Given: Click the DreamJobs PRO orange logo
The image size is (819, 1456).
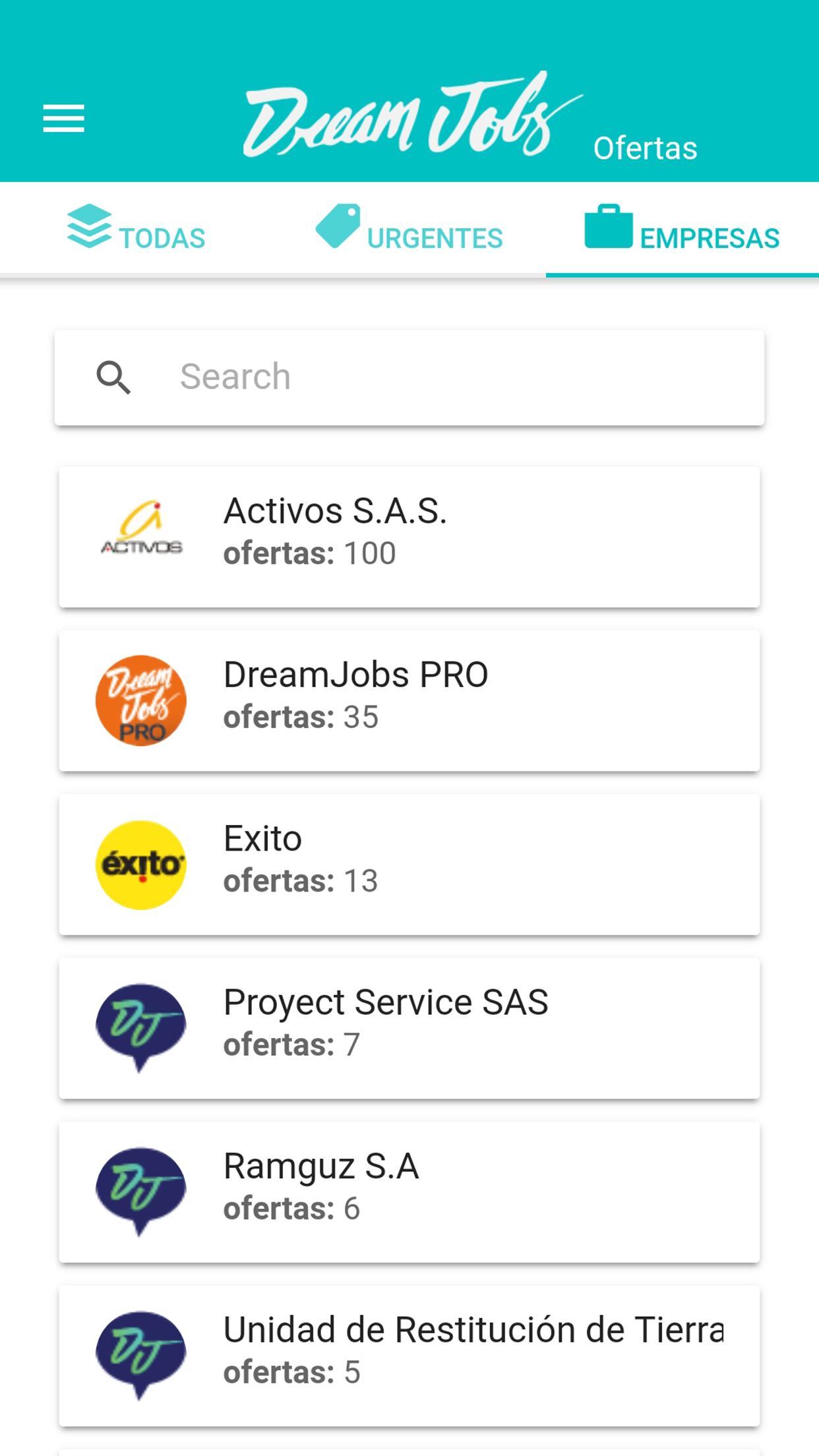Looking at the screenshot, I should (140, 700).
